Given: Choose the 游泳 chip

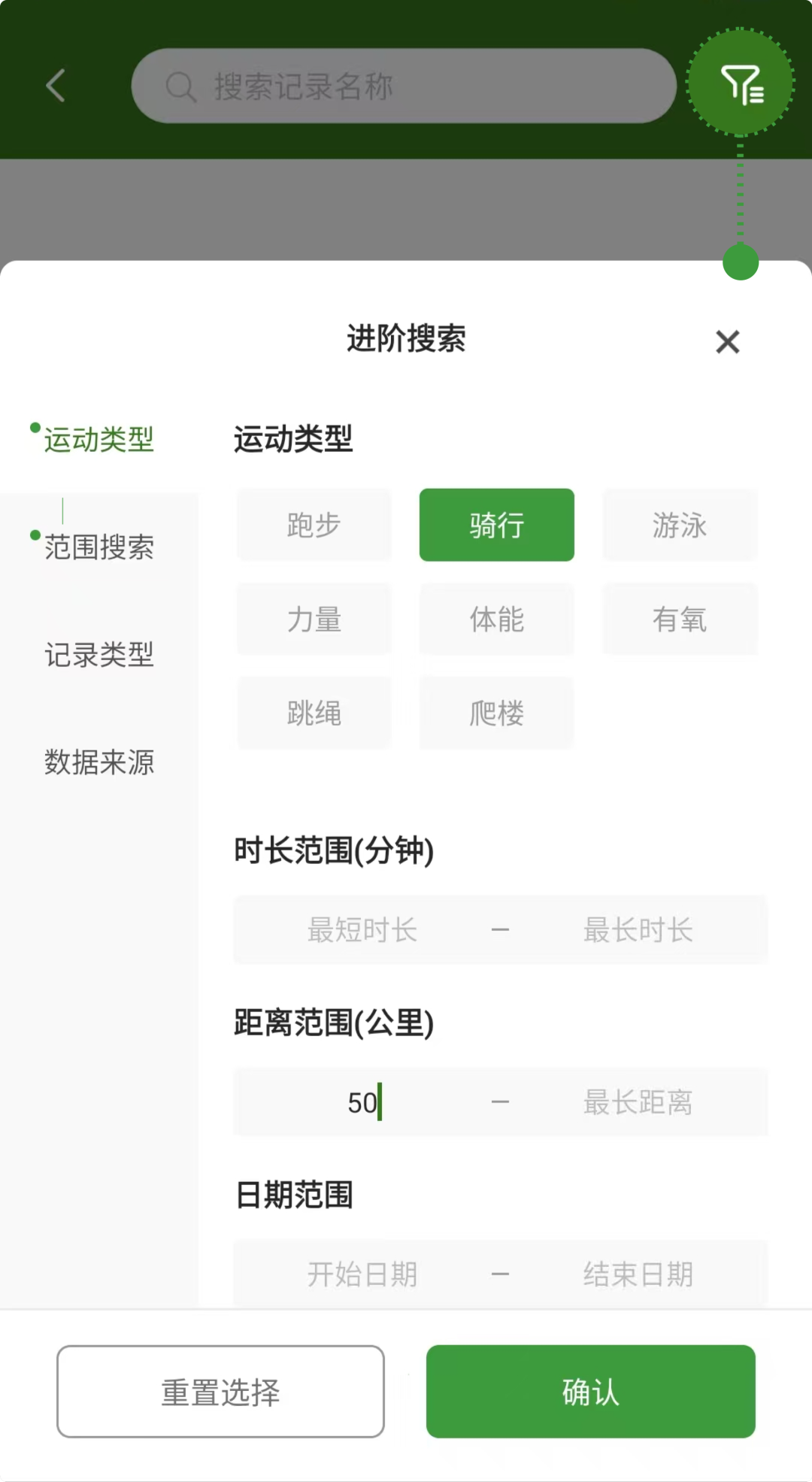Looking at the screenshot, I should 680,525.
